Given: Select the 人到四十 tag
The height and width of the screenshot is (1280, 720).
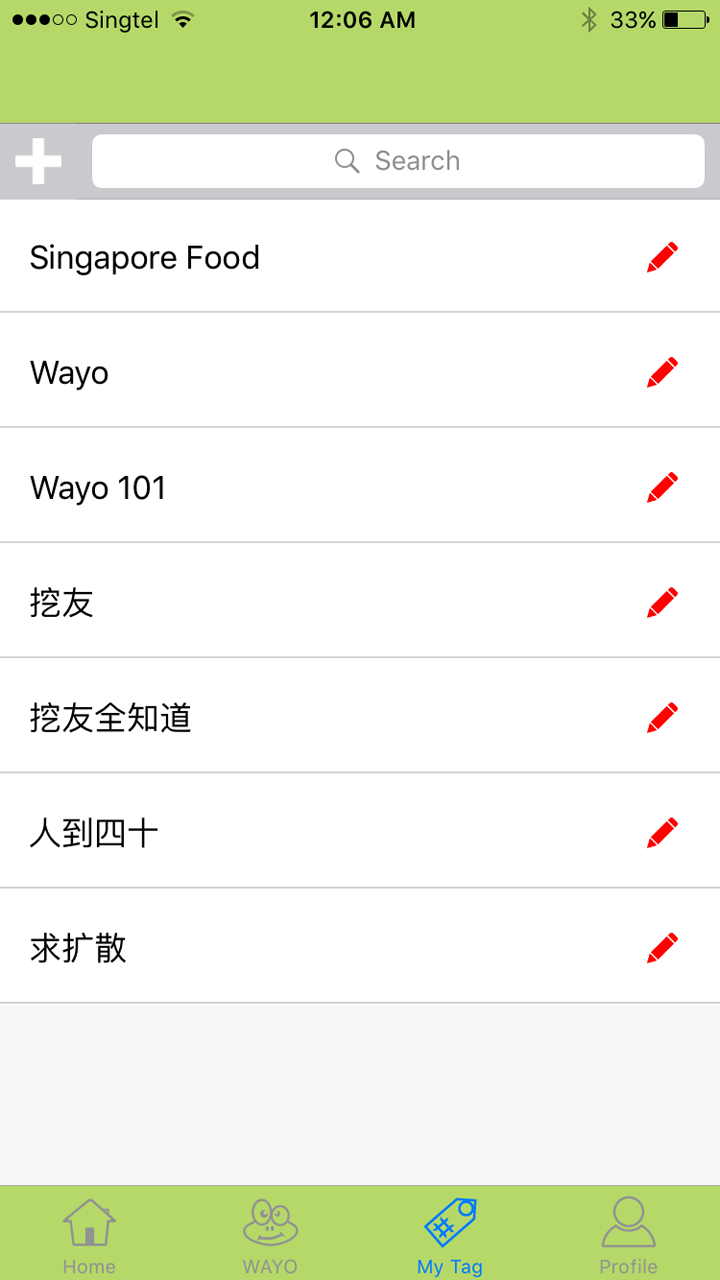Looking at the screenshot, I should [94, 833].
